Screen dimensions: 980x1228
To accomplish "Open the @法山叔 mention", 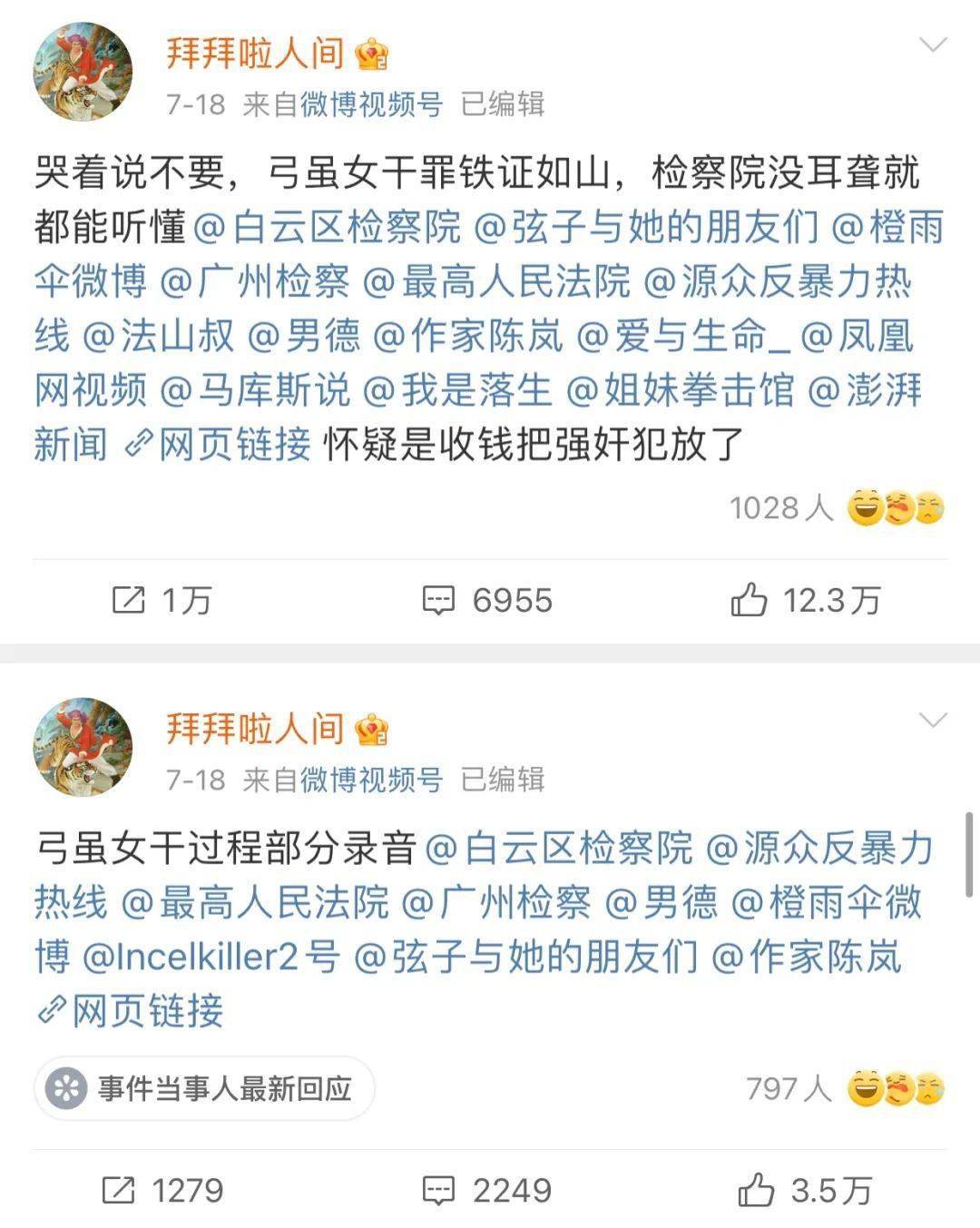I will [158, 337].
